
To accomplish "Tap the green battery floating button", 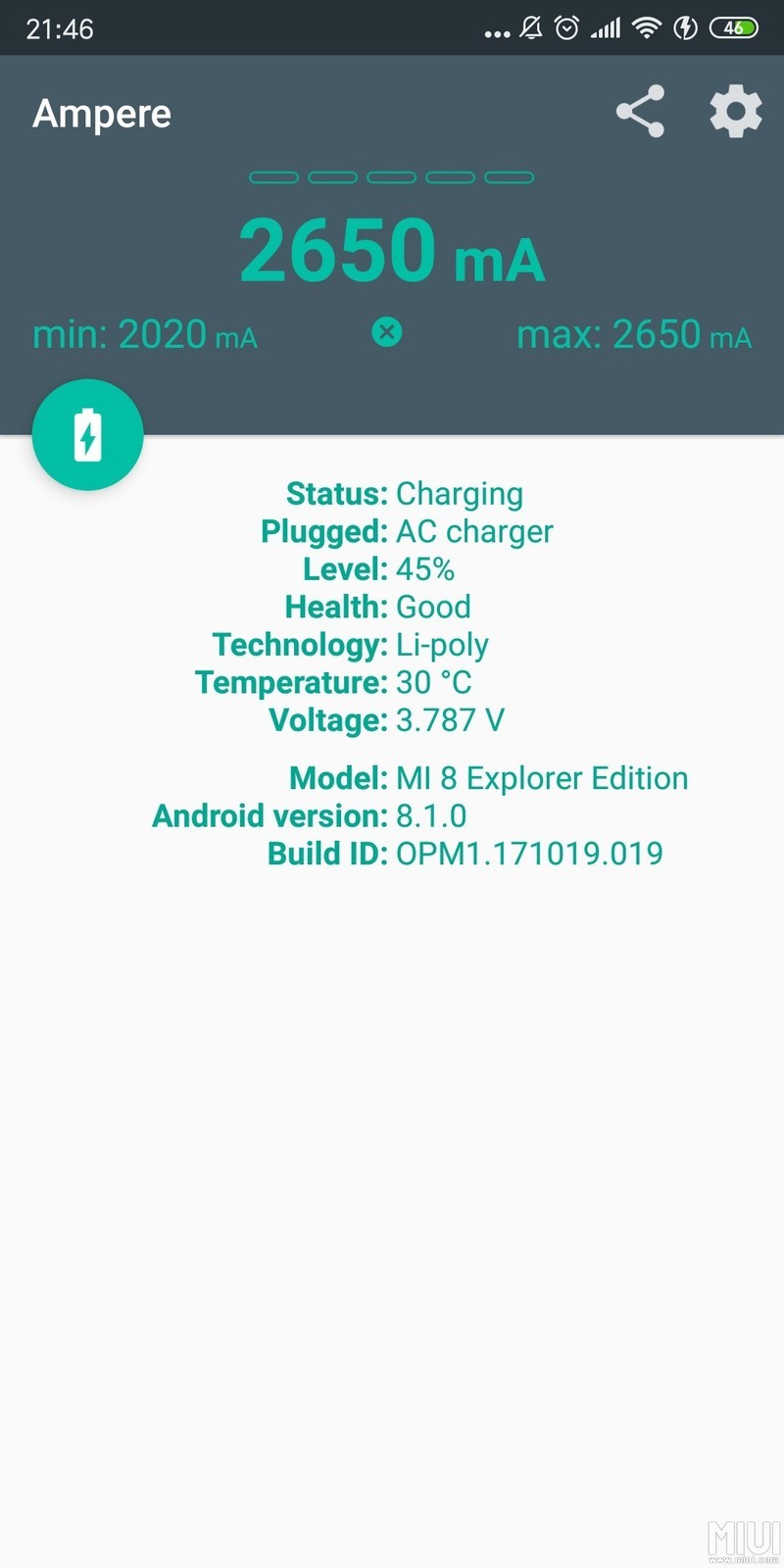I will click(88, 434).
